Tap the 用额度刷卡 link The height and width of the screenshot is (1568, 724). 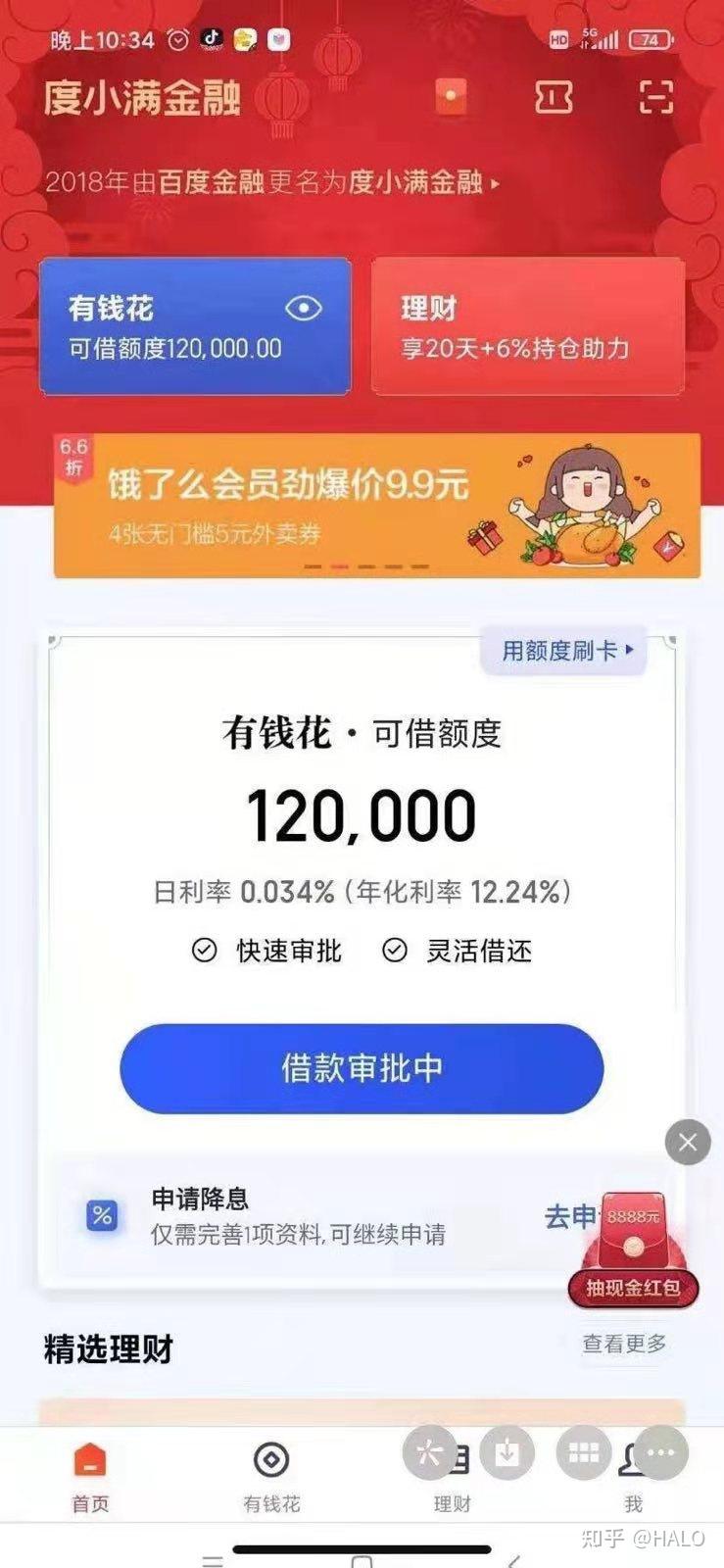[x=564, y=651]
